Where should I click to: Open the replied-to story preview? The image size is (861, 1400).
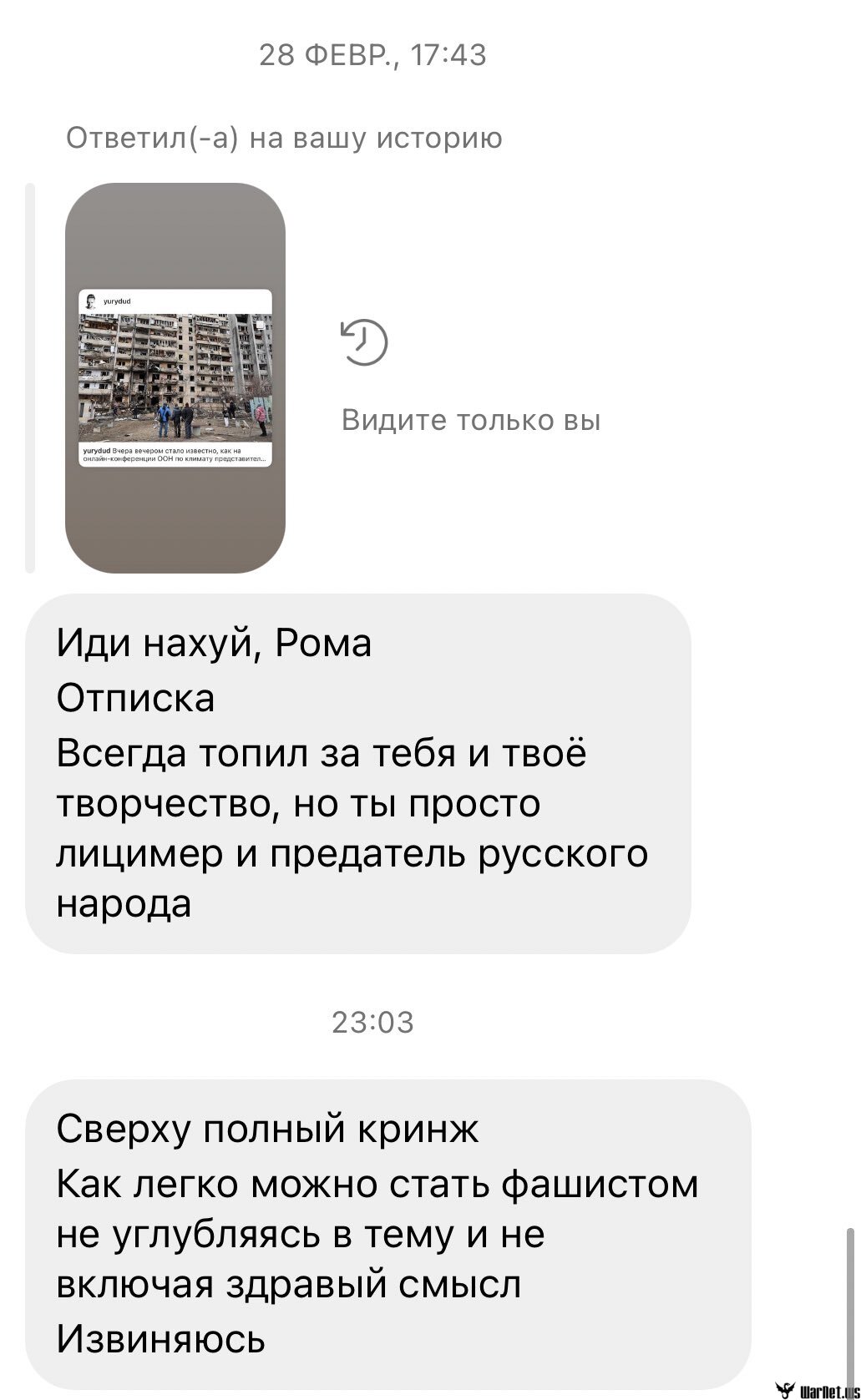pyautogui.click(x=175, y=377)
